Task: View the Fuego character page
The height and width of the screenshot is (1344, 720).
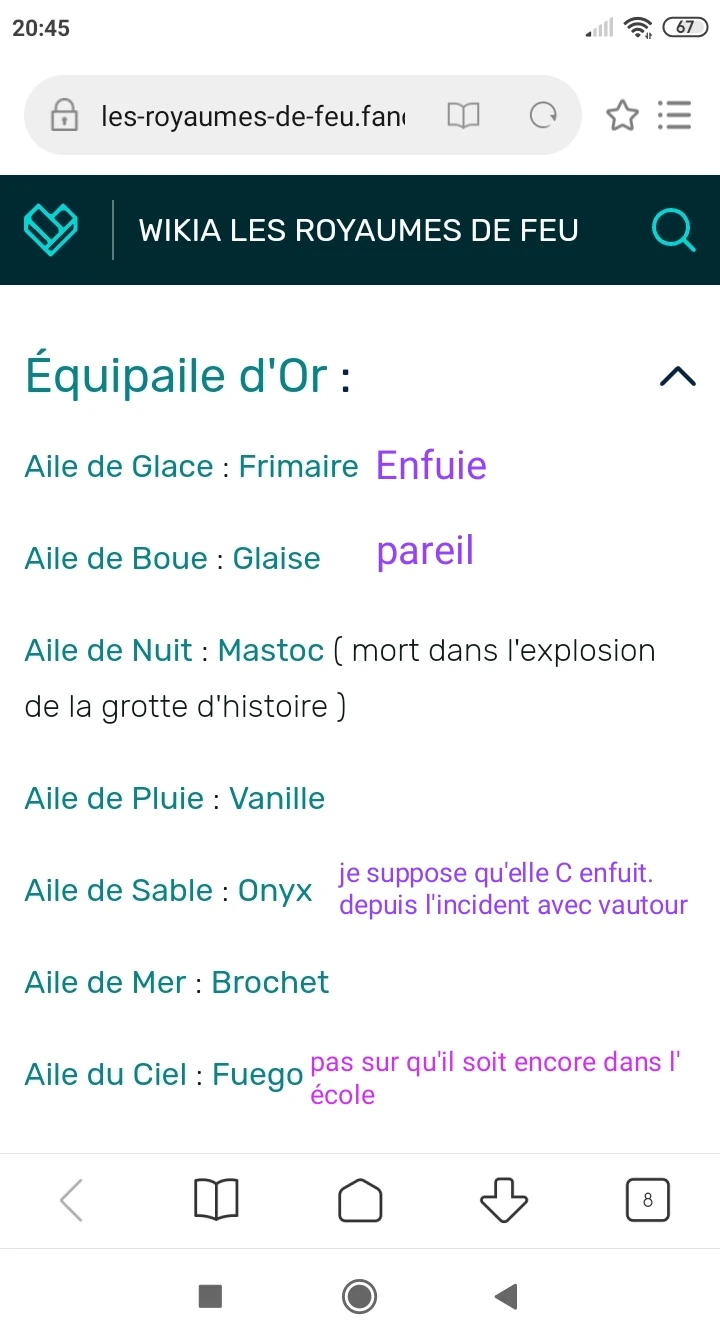Action: 257,1075
